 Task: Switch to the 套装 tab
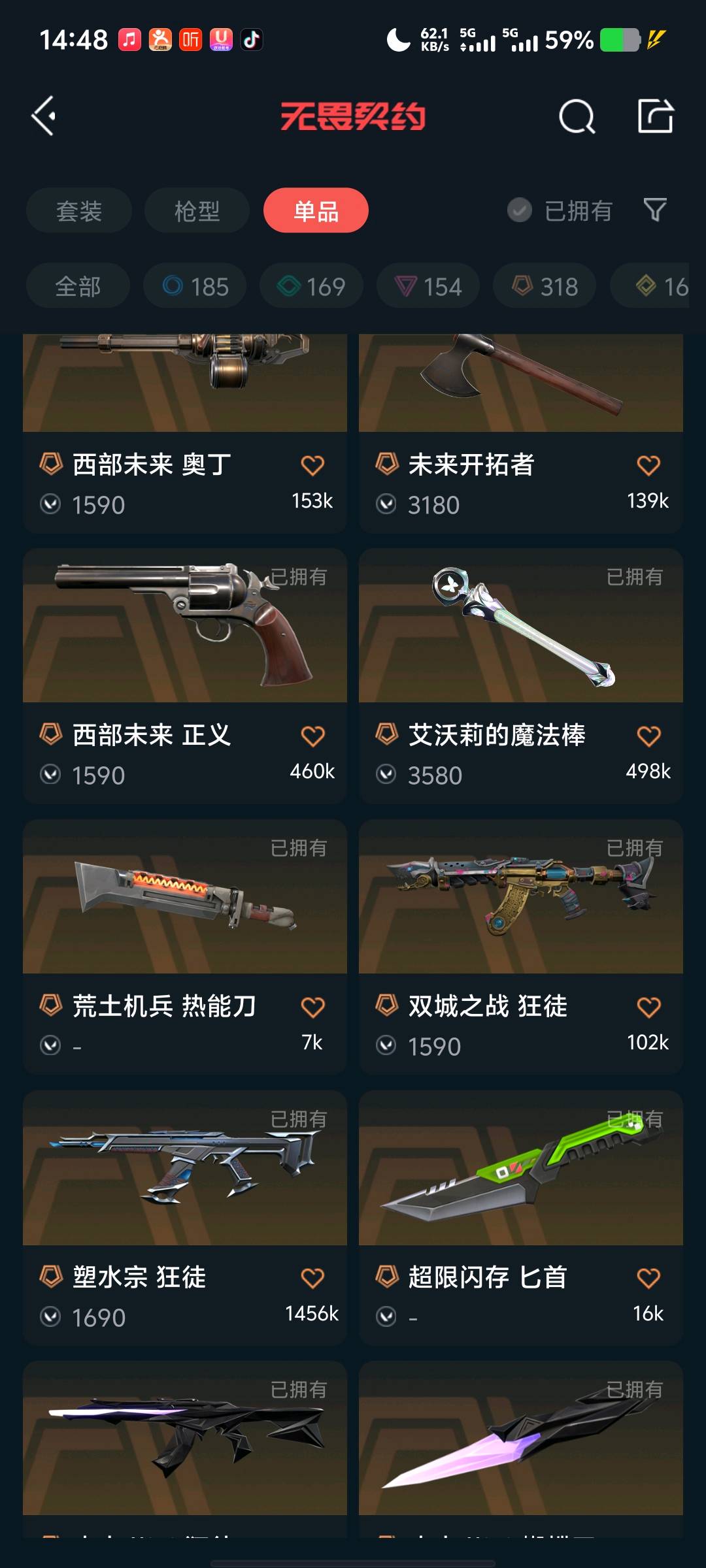(x=79, y=211)
